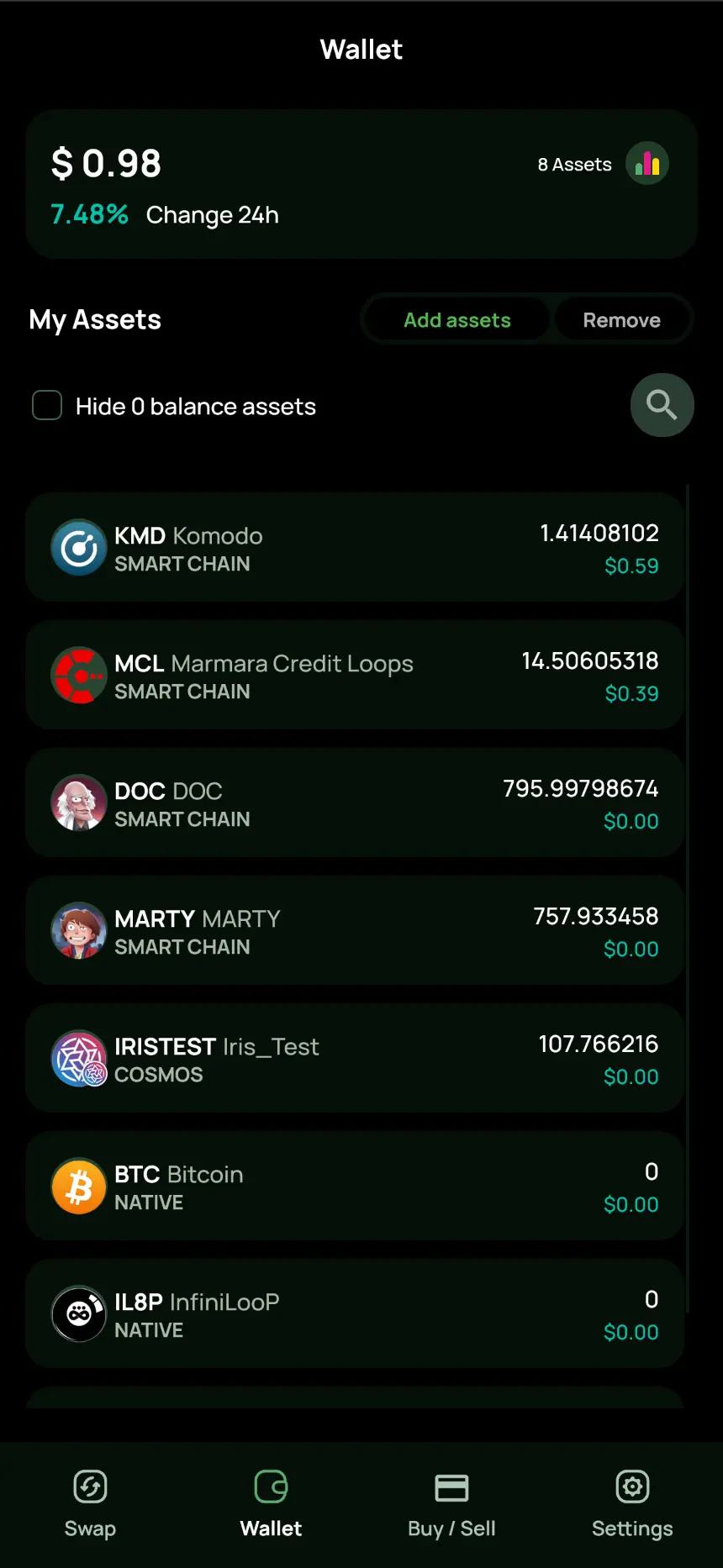Click the Bitcoin logo icon
Image resolution: width=723 pixels, height=1568 pixels.
click(78, 1187)
